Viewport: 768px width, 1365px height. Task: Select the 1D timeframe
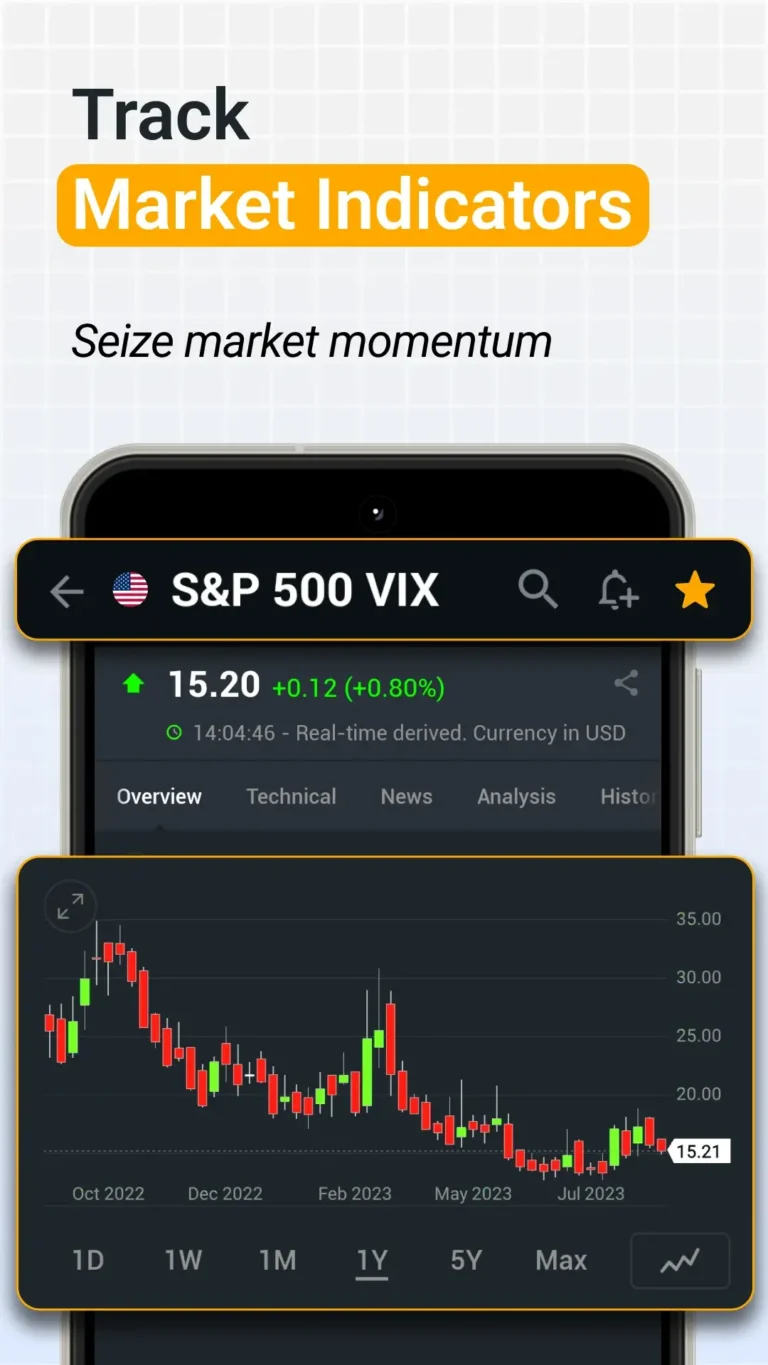coord(88,1260)
